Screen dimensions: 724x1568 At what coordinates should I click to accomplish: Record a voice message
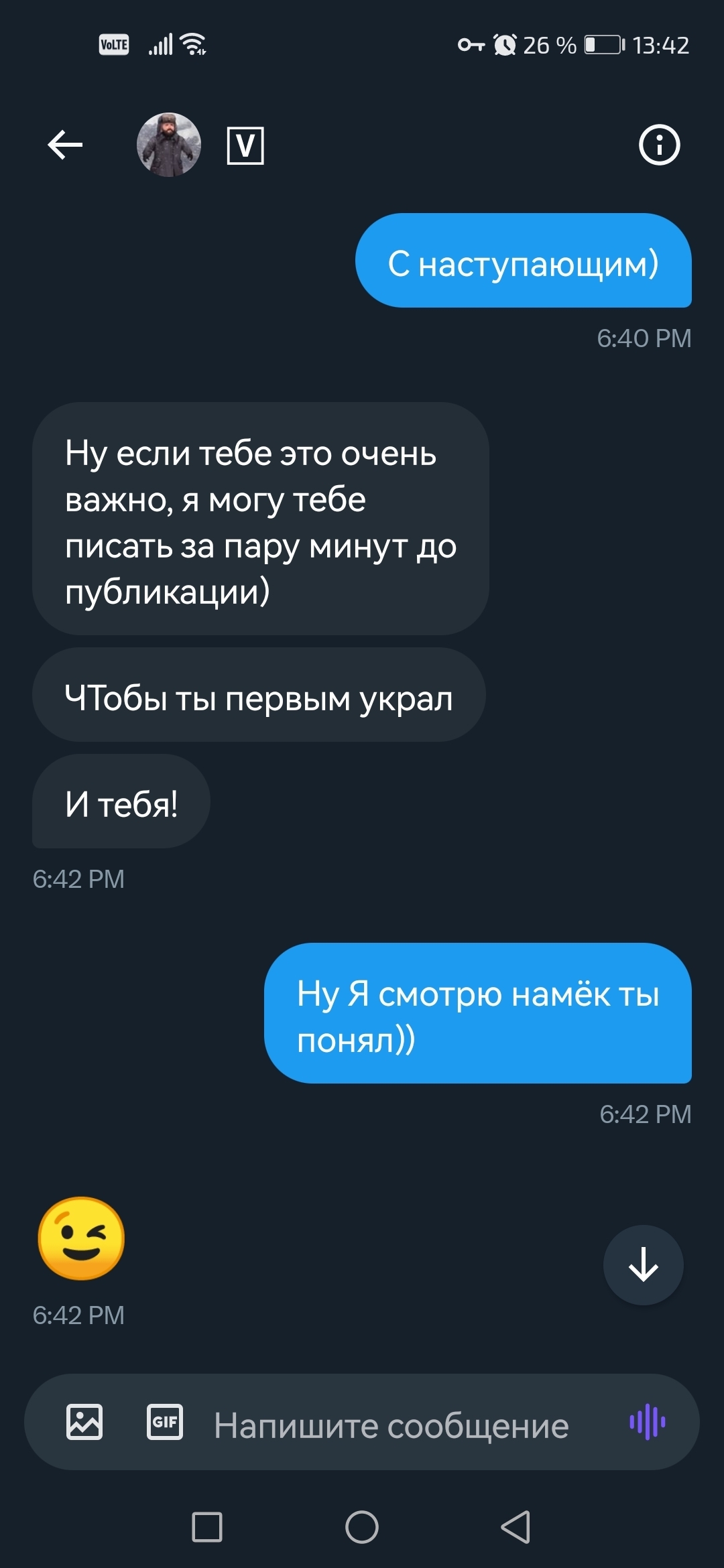pos(648,1422)
